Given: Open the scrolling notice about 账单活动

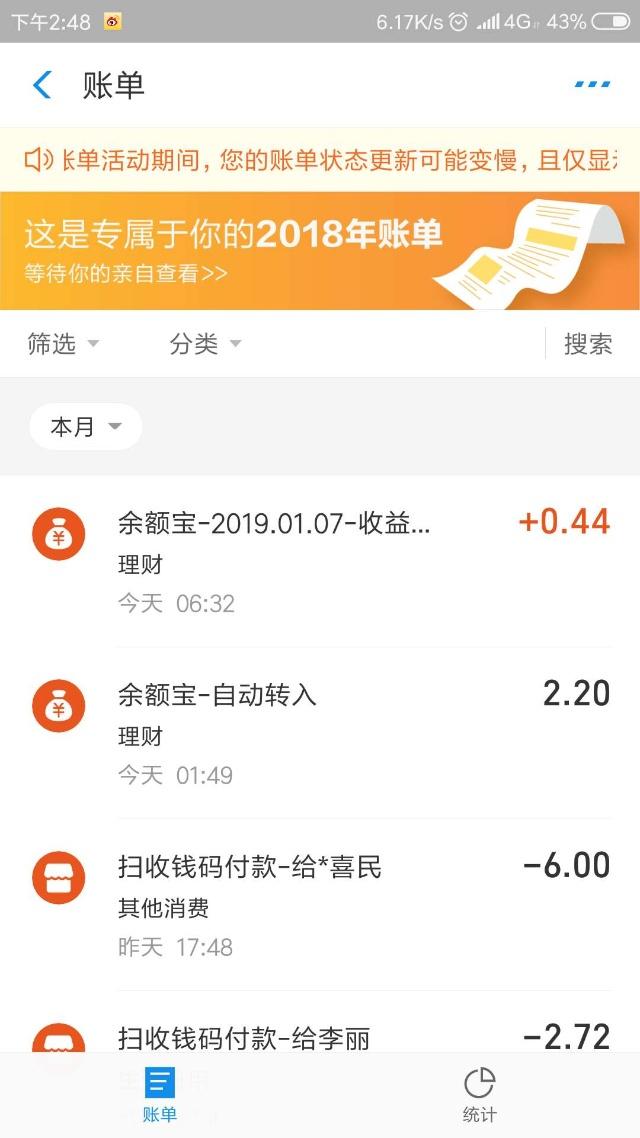Looking at the screenshot, I should 320,160.
